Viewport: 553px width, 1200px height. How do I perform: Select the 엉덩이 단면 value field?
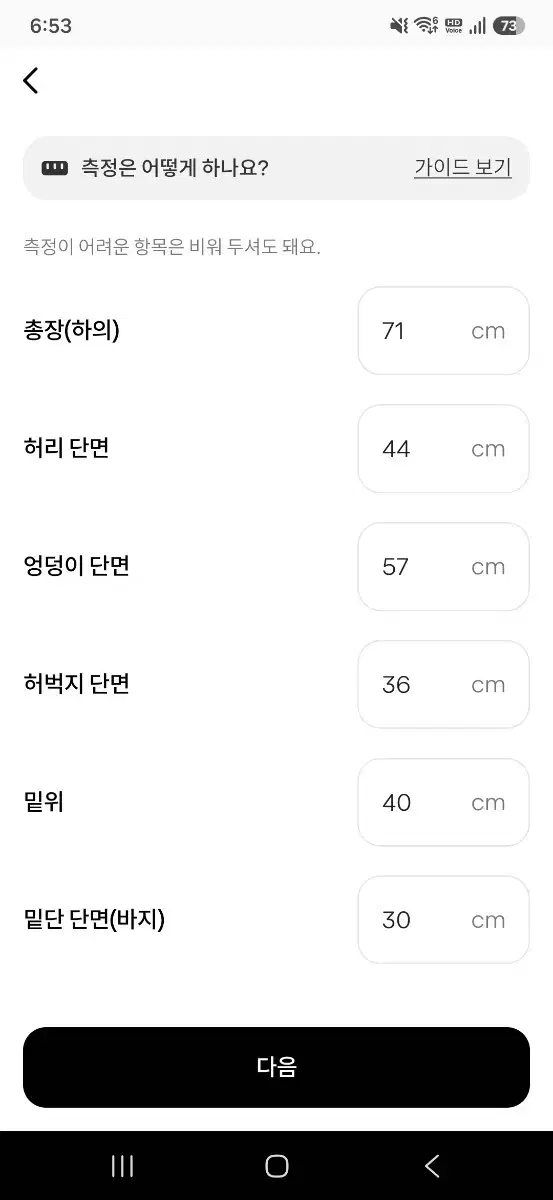(443, 567)
